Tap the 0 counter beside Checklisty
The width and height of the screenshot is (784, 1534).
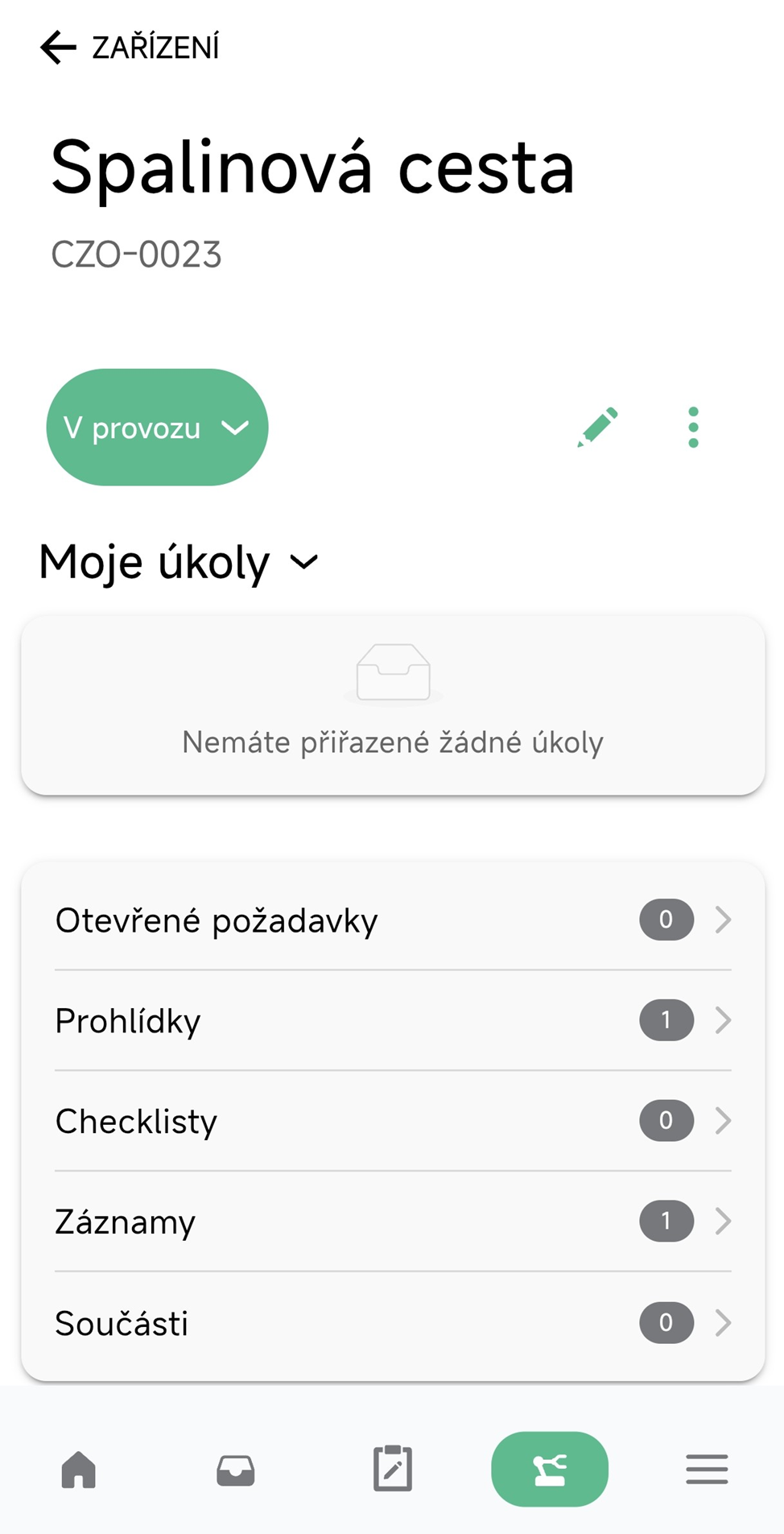(x=666, y=1120)
